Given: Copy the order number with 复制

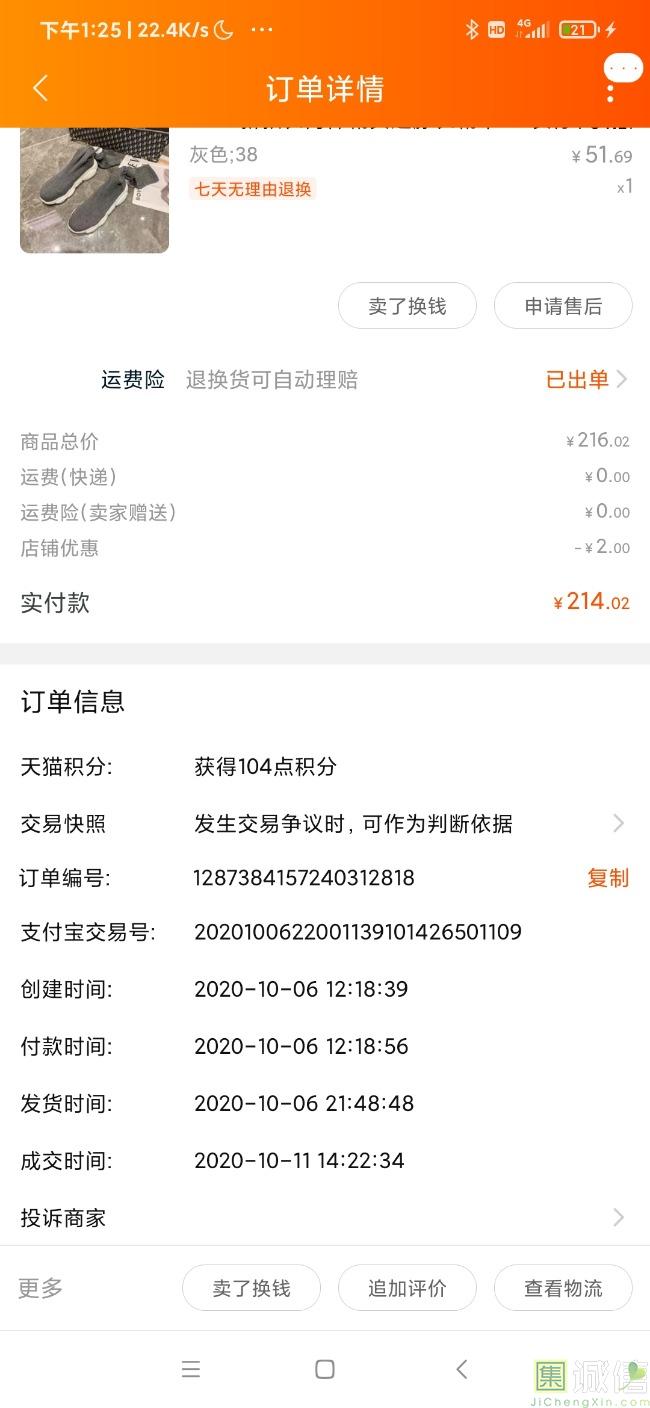Looking at the screenshot, I should [x=607, y=878].
